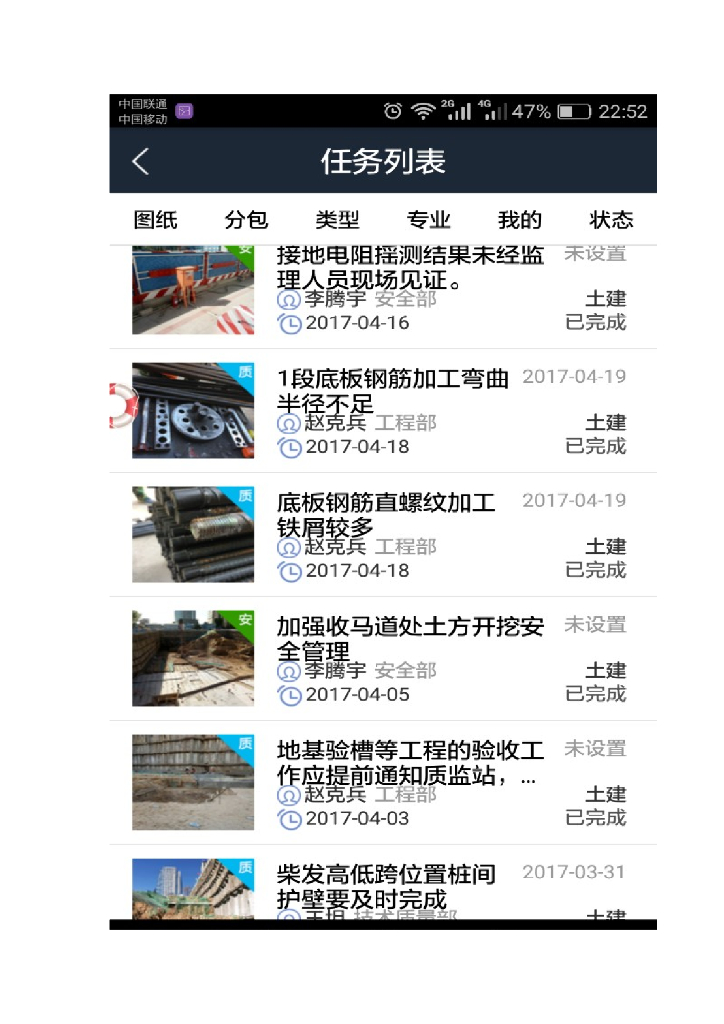Image resolution: width=724 pixels, height=1024 pixels.
Task: Select the 分包 filter
Action: pos(246,220)
